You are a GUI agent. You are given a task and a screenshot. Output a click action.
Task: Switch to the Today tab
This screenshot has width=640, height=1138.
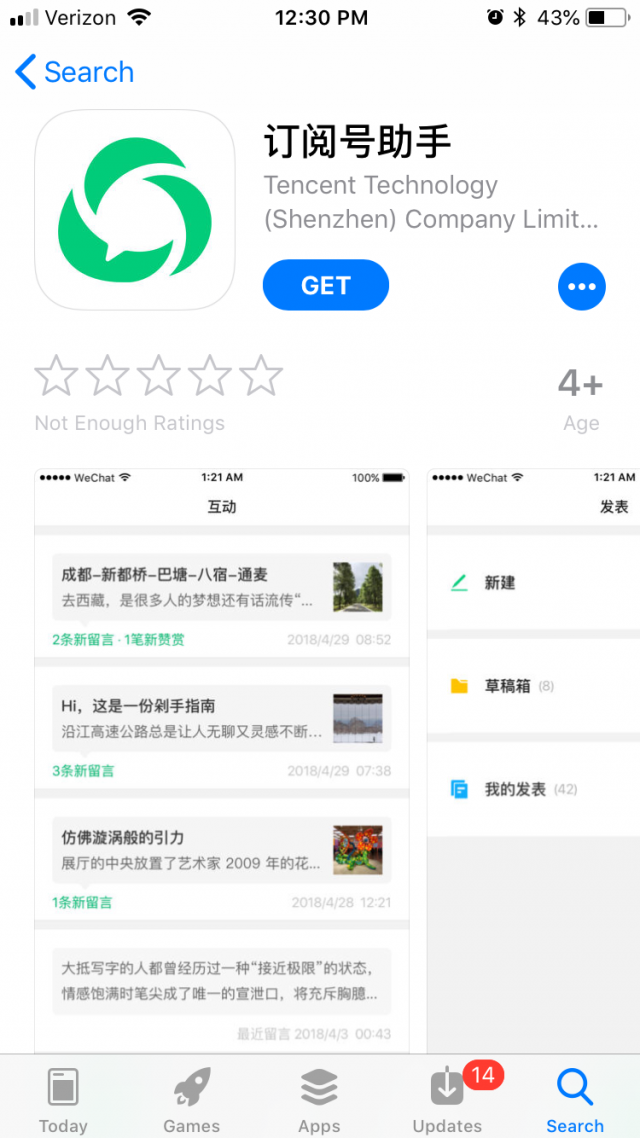pyautogui.click(x=63, y=1098)
